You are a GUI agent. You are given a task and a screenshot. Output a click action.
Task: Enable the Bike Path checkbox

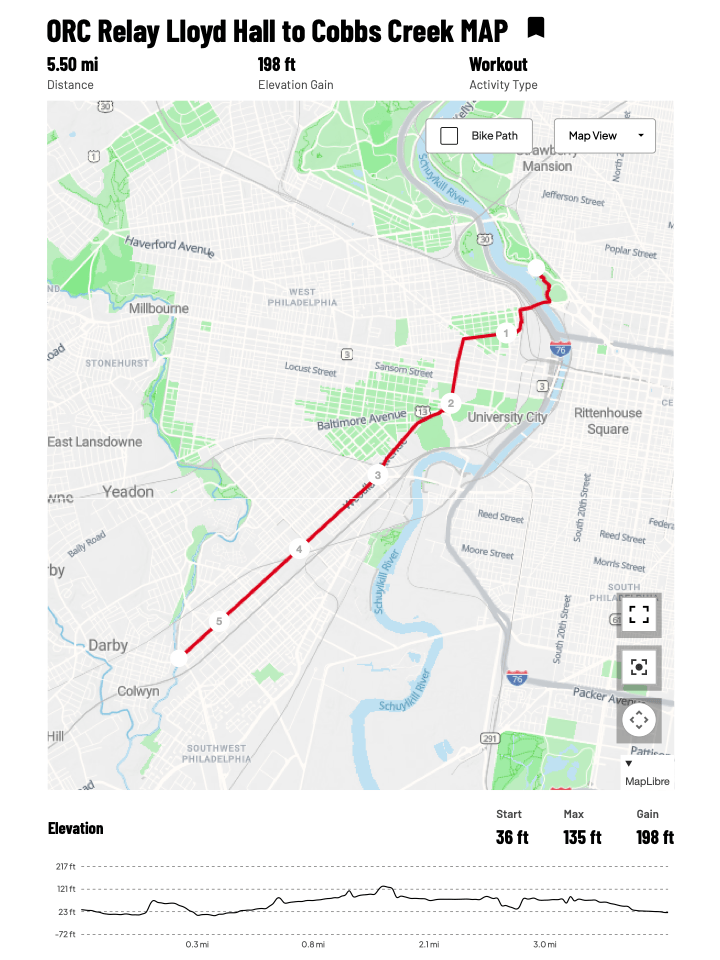pyautogui.click(x=450, y=135)
